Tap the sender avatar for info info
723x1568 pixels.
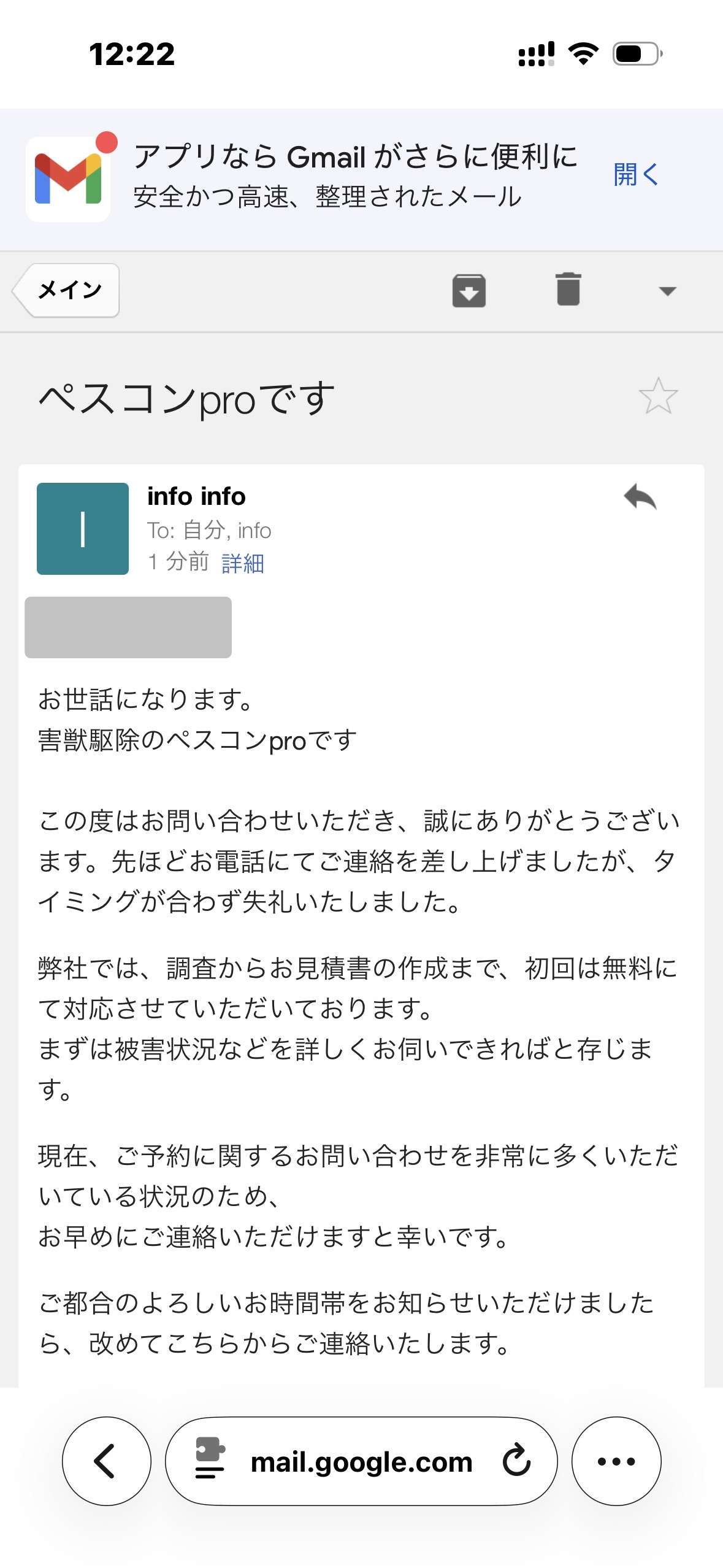pyautogui.click(x=82, y=530)
